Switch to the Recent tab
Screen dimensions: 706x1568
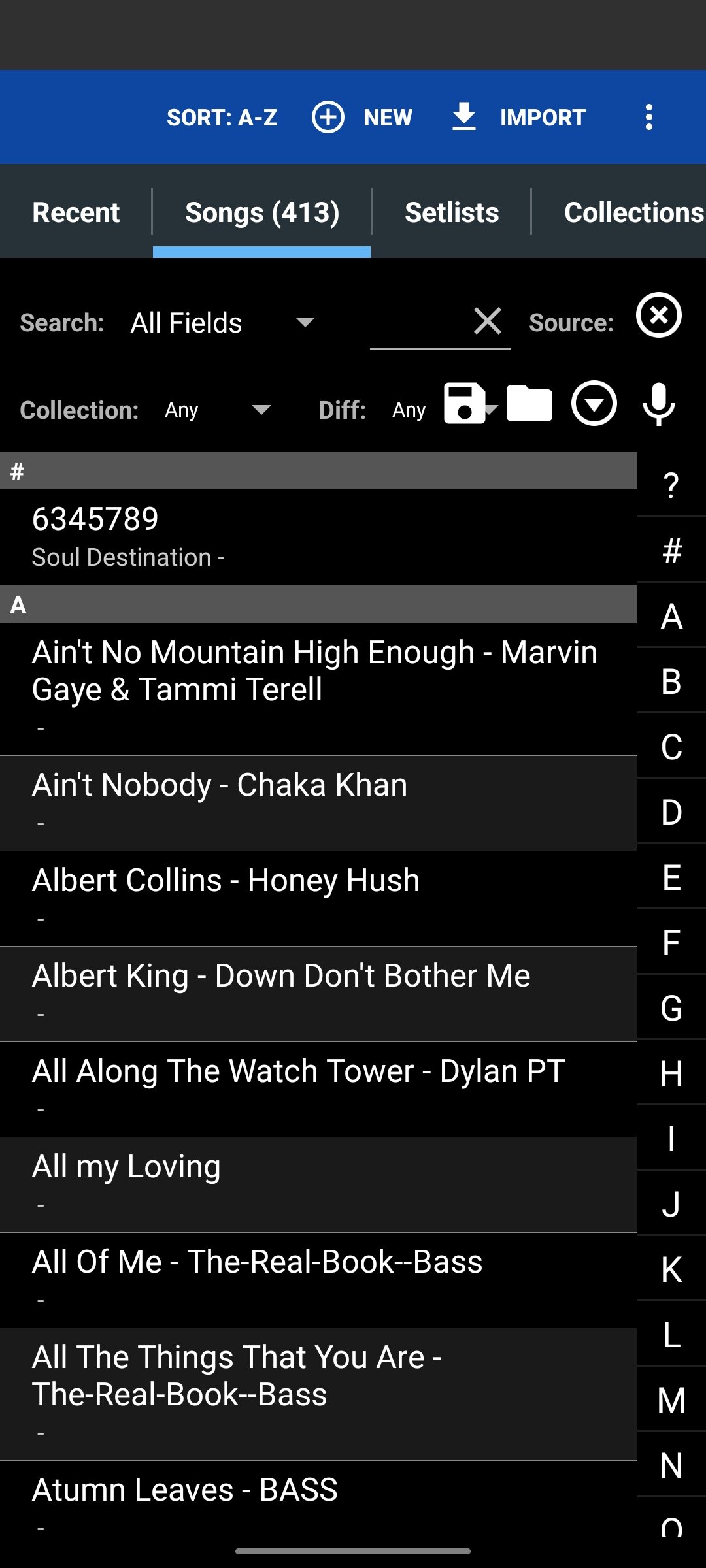(x=76, y=212)
